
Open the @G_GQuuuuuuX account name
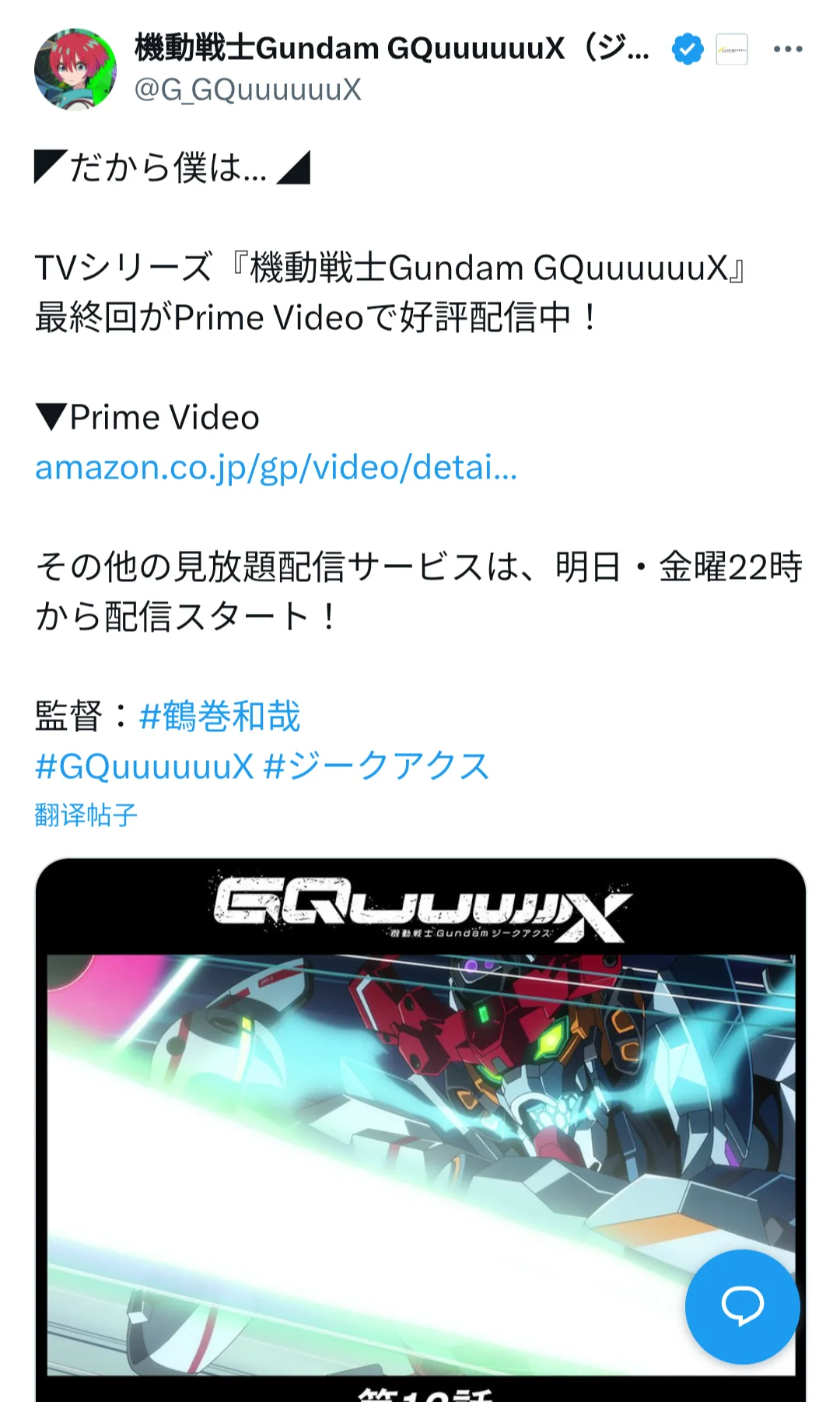click(247, 90)
